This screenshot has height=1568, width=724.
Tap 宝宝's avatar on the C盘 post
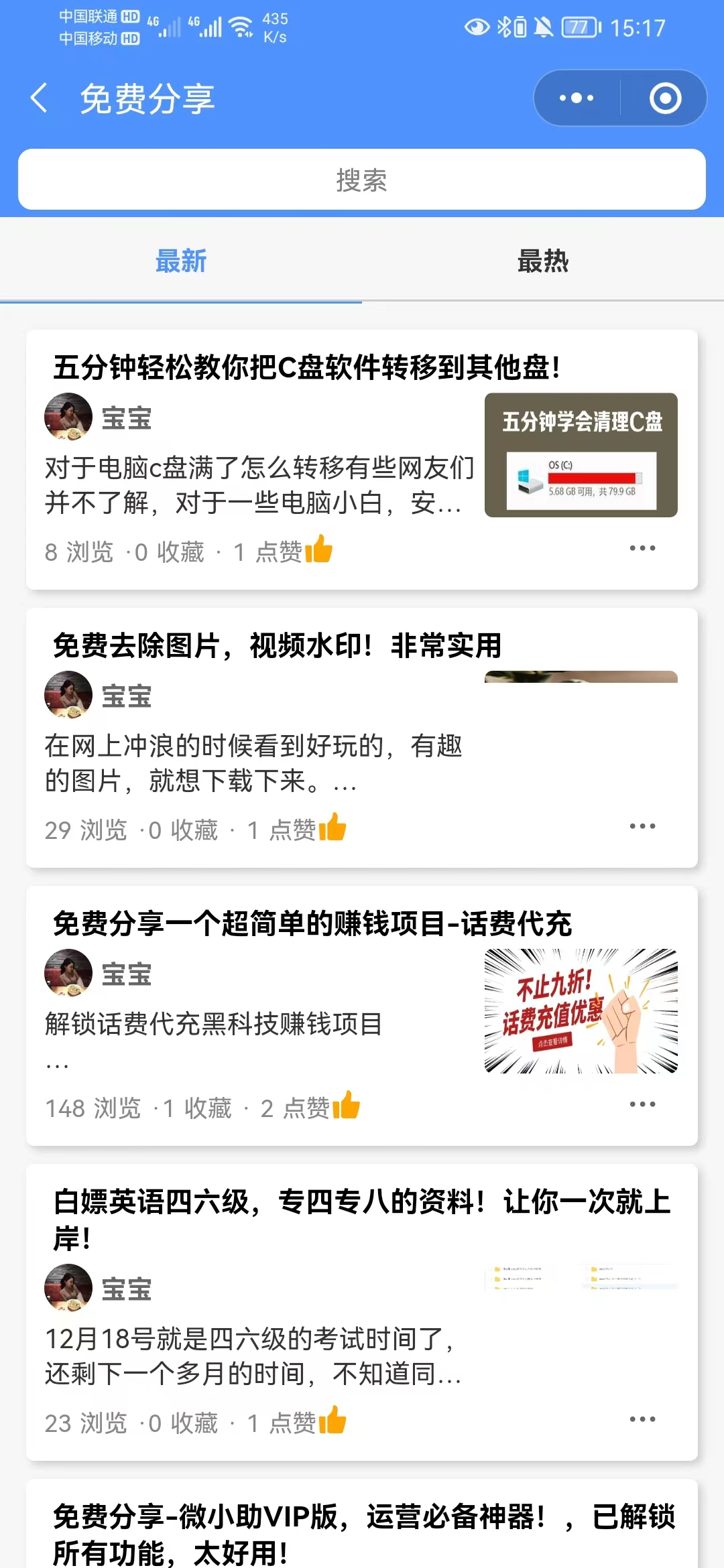coord(69,417)
